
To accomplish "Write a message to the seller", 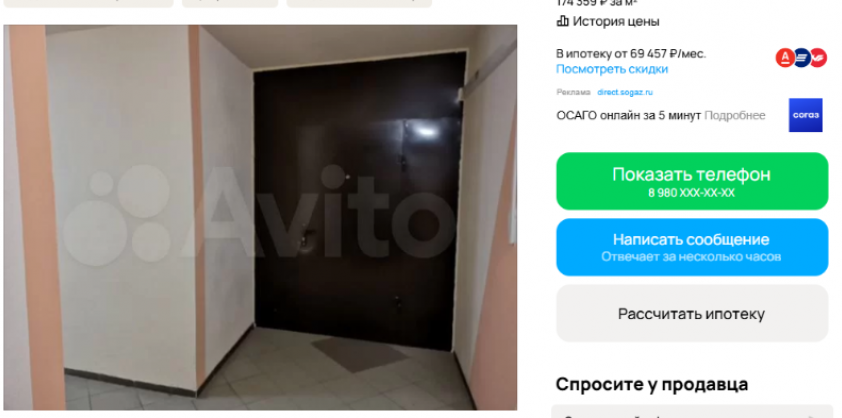I will click(691, 247).
